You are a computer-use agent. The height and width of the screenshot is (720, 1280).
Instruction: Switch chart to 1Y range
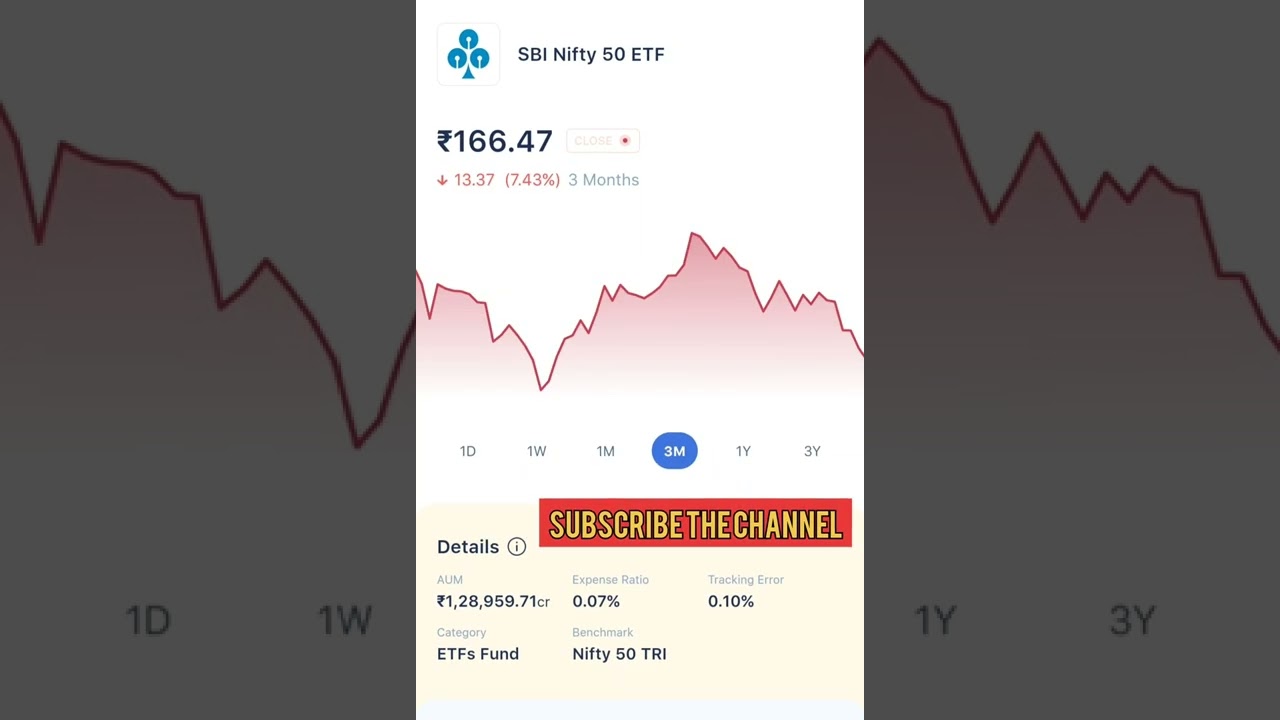(743, 451)
